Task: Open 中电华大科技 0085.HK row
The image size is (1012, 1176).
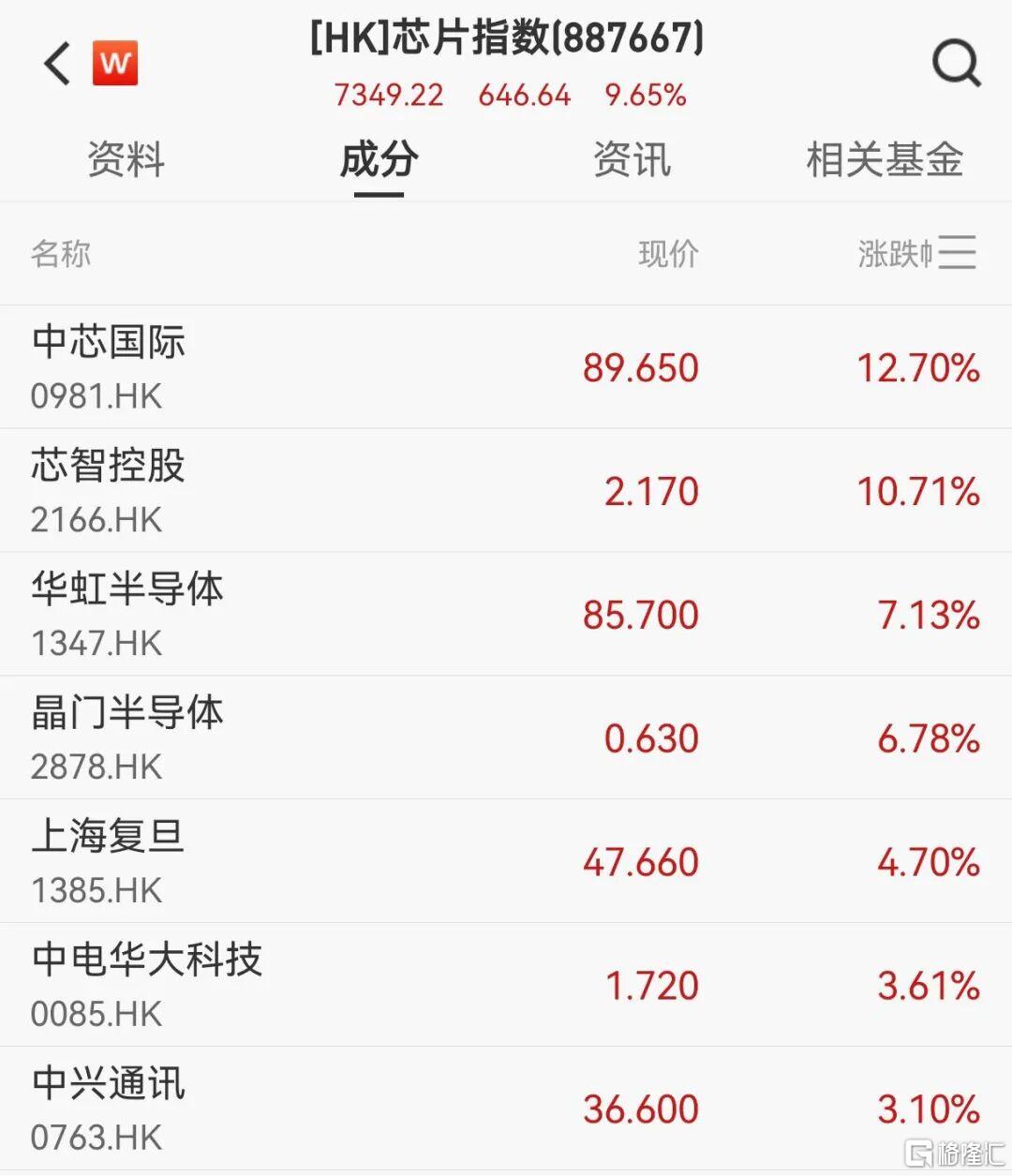Action: tap(506, 986)
